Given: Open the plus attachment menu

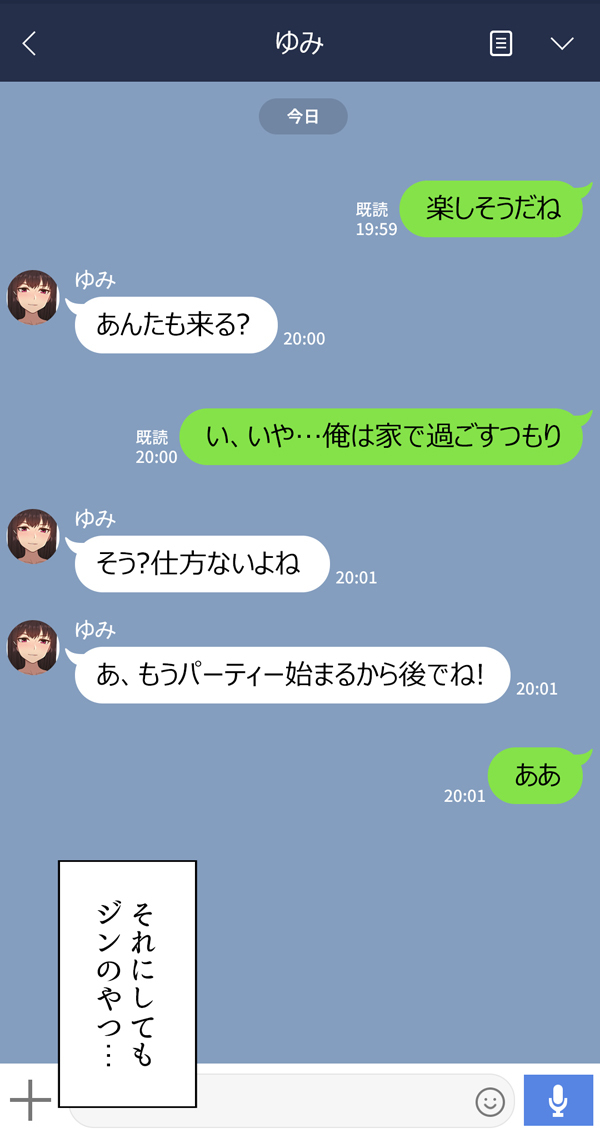Looking at the screenshot, I should pos(30,1101).
